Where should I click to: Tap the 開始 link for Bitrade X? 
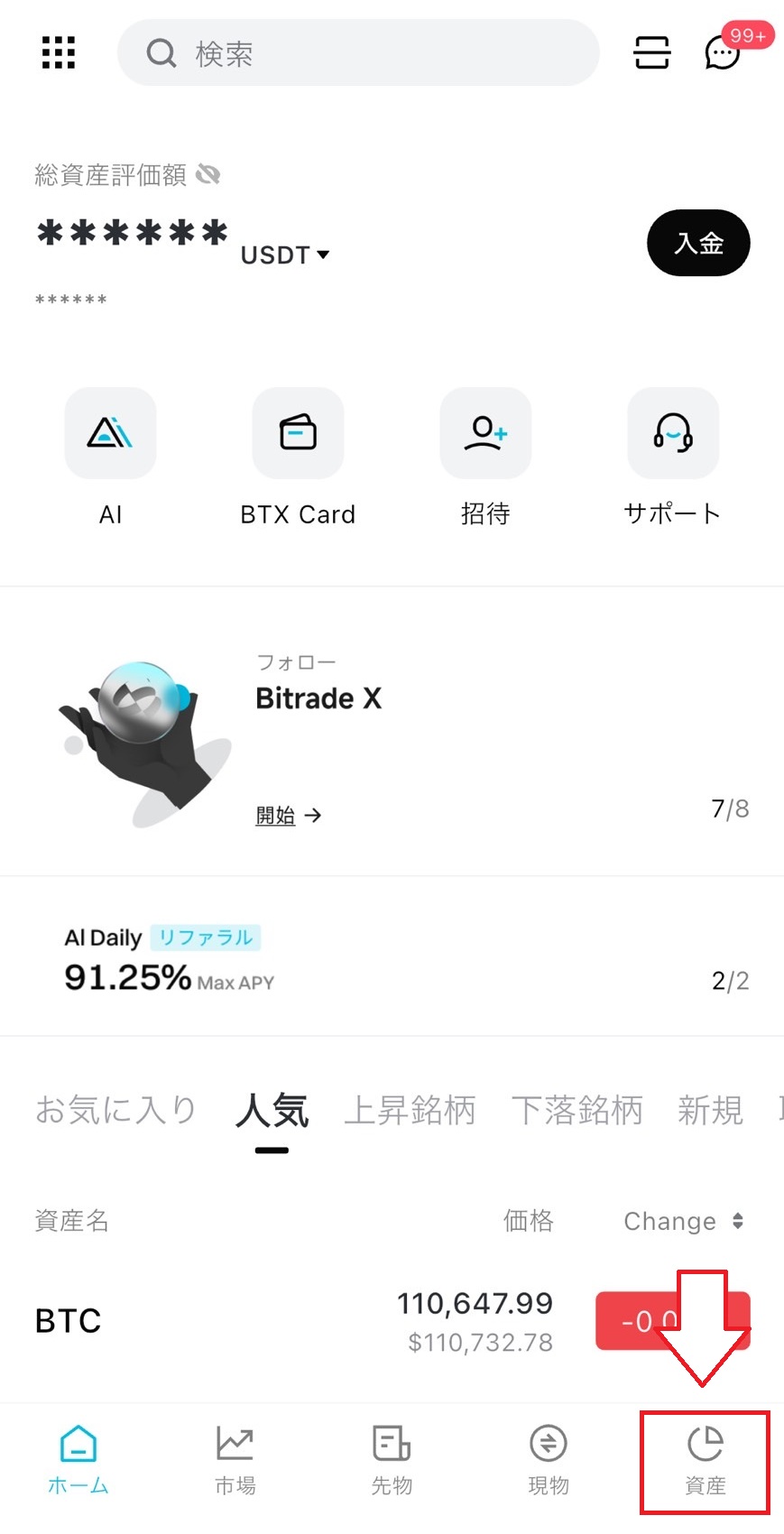(288, 816)
